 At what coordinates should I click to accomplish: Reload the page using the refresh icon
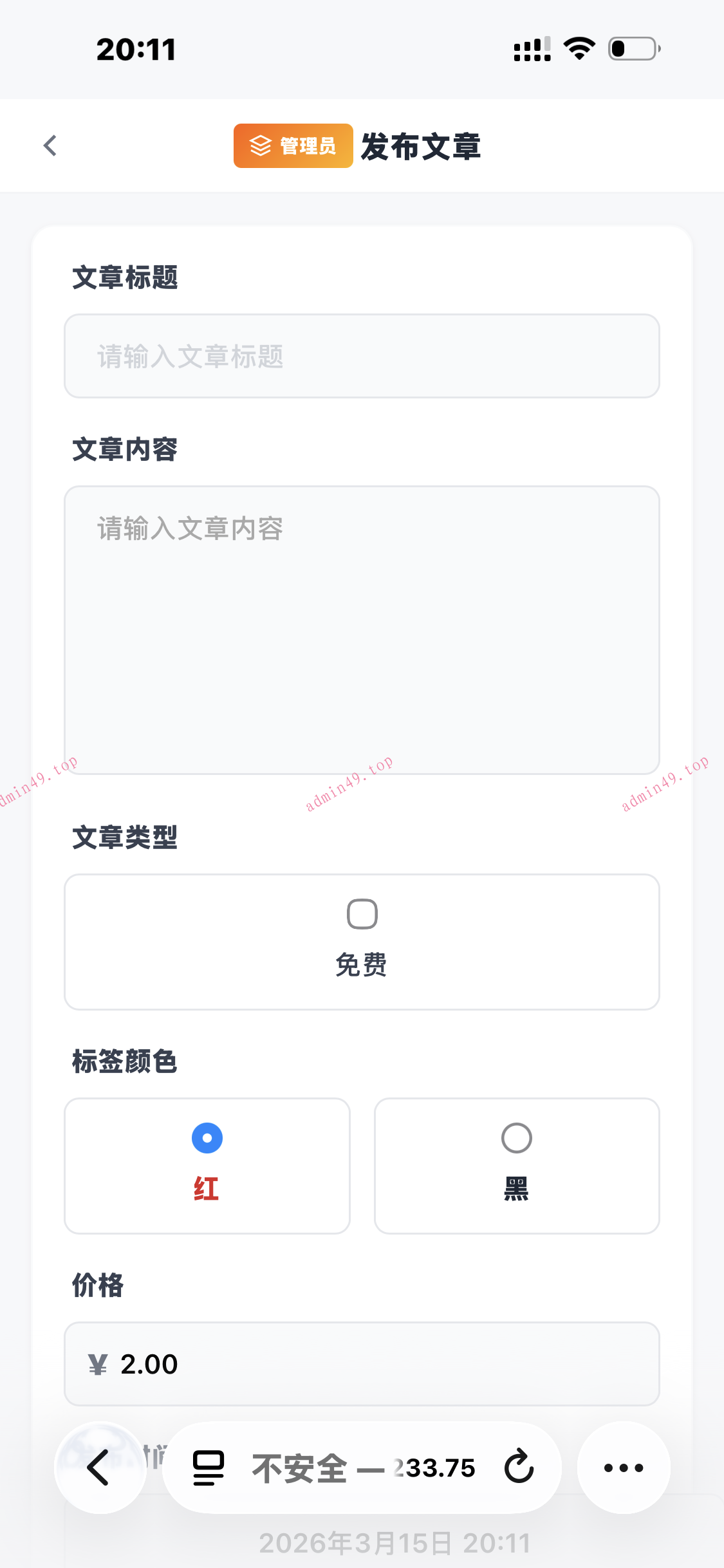[519, 1468]
